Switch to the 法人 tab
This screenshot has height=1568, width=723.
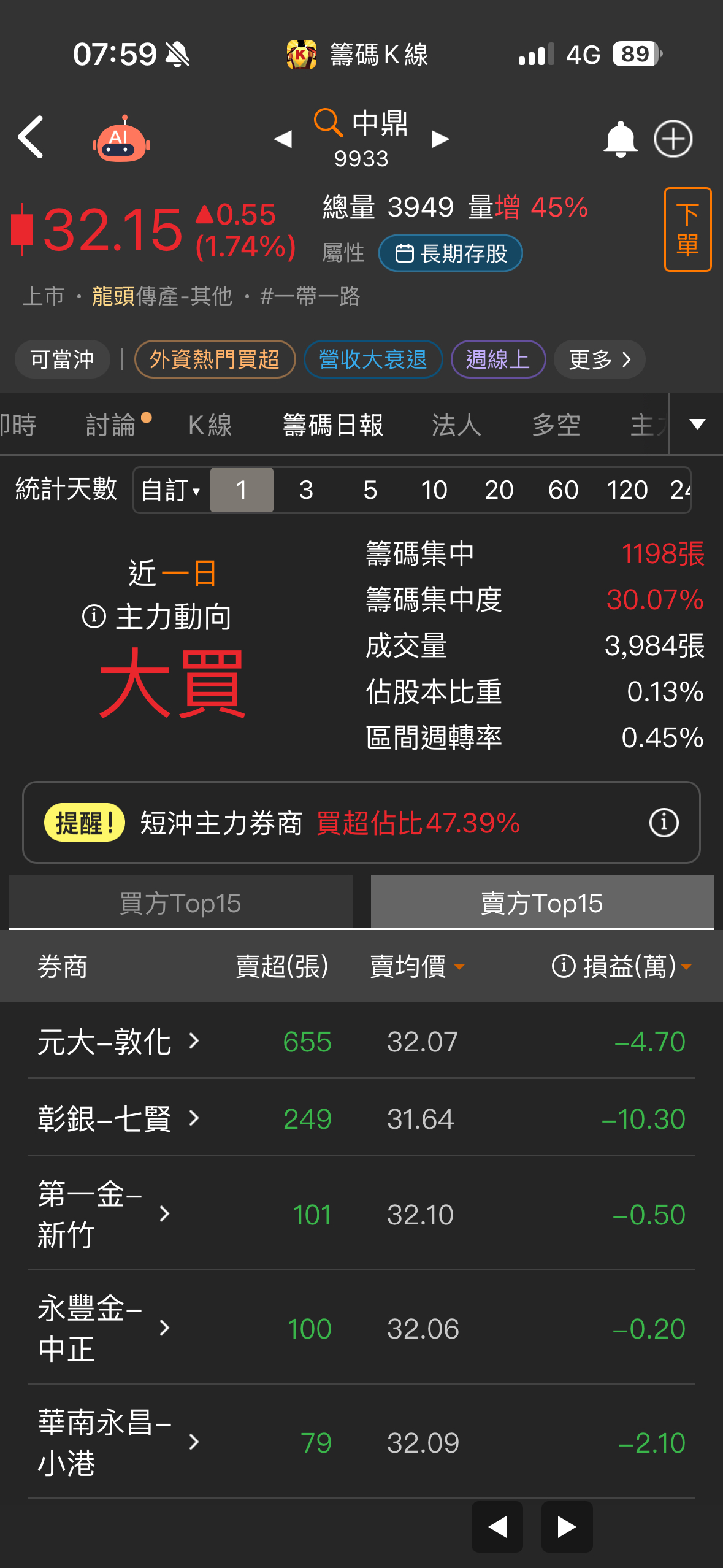click(456, 425)
